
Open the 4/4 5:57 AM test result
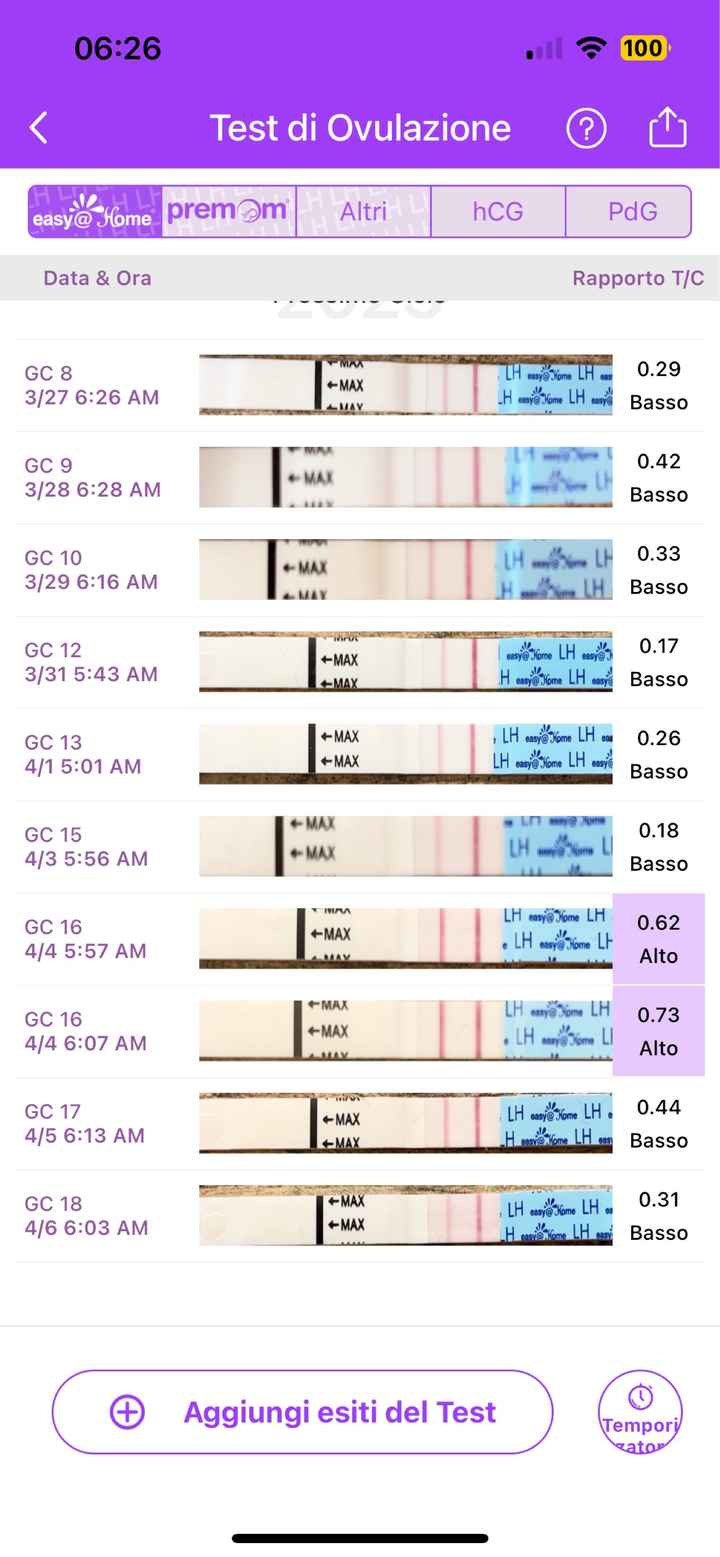click(x=360, y=939)
